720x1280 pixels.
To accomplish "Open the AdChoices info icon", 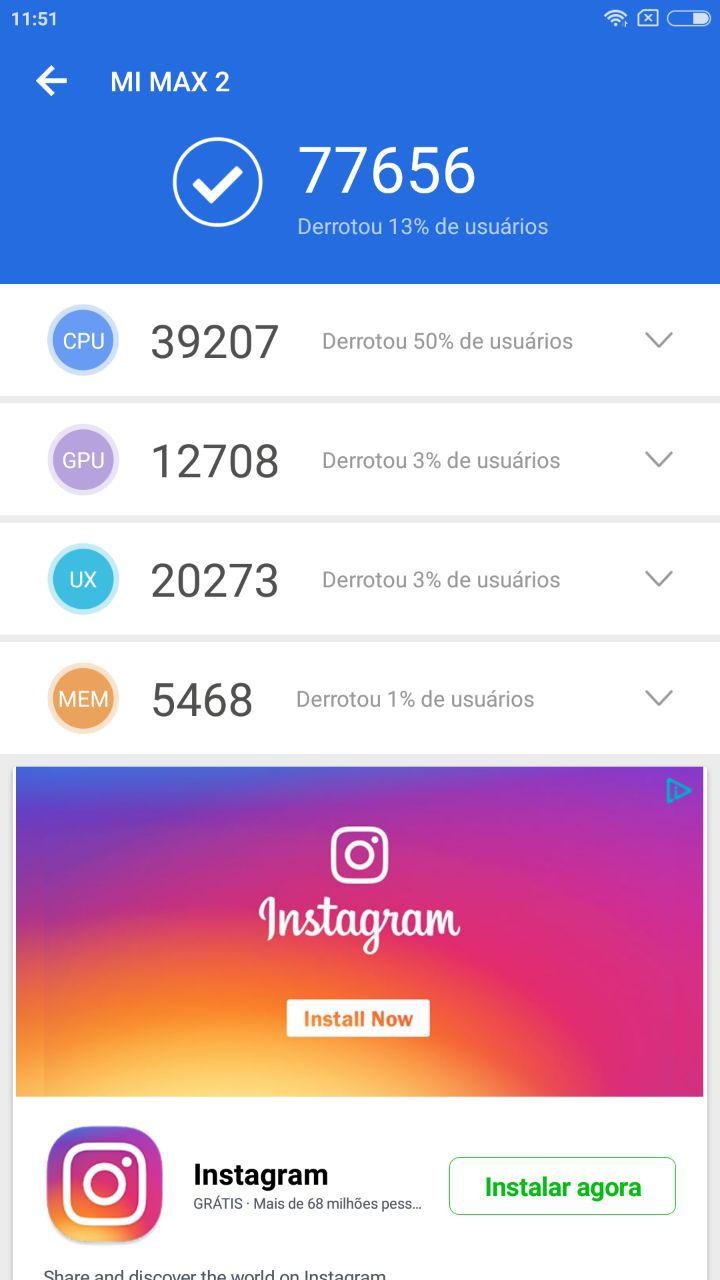I will (679, 791).
